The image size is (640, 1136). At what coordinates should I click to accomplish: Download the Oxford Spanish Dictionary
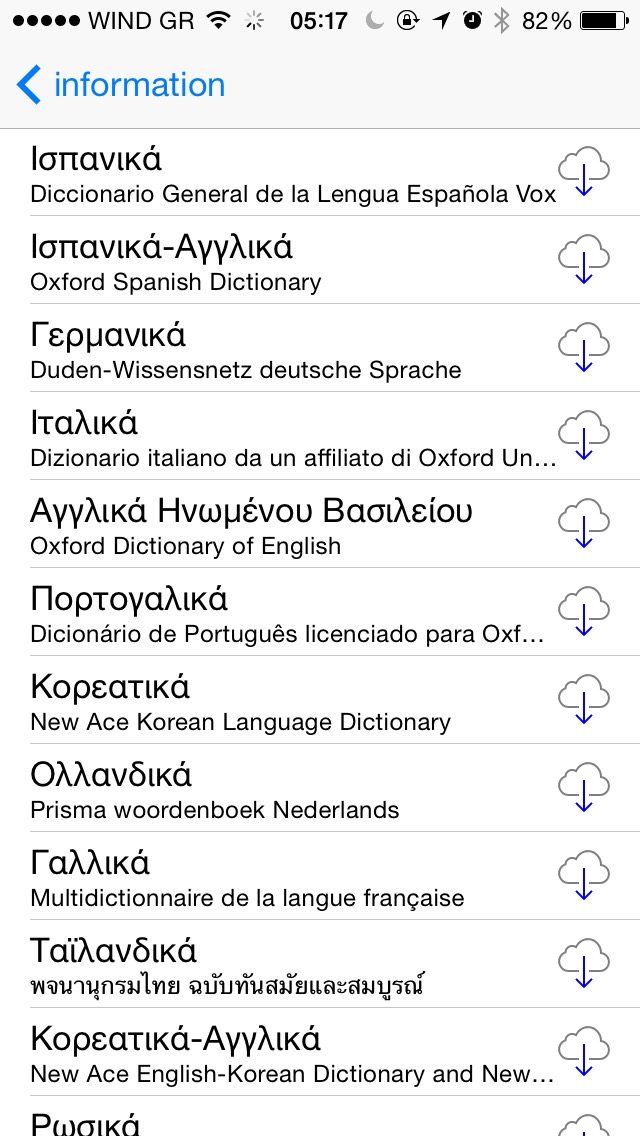(584, 260)
